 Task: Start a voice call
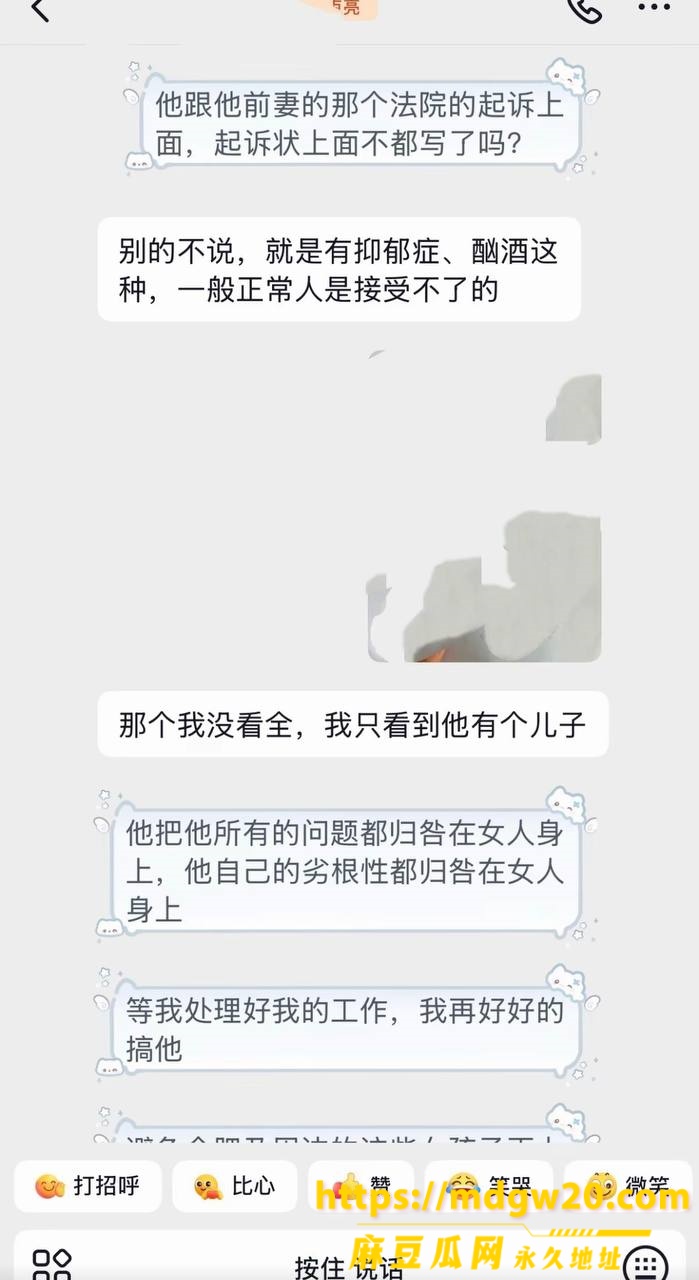[x=585, y=9]
